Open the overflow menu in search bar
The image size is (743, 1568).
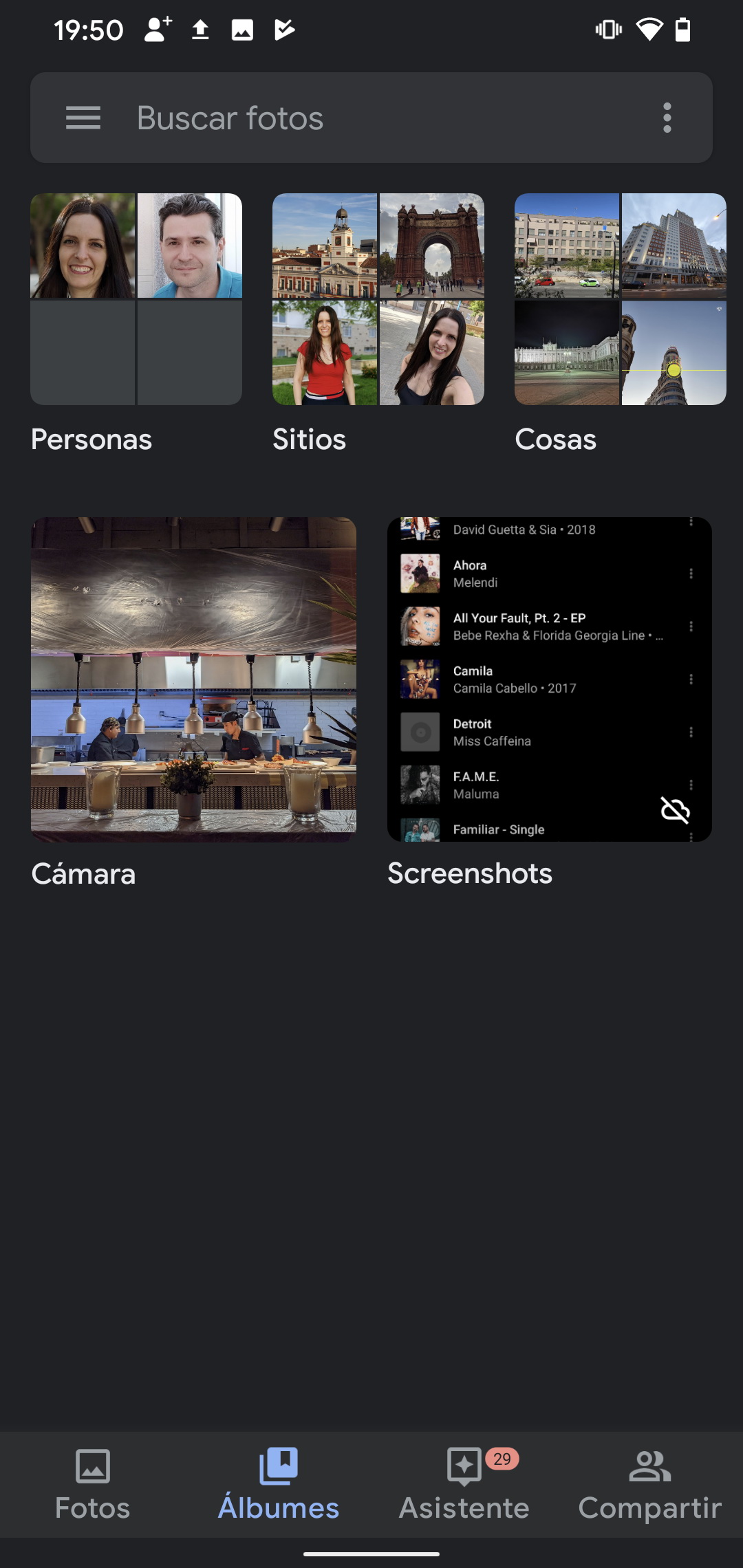tap(667, 118)
